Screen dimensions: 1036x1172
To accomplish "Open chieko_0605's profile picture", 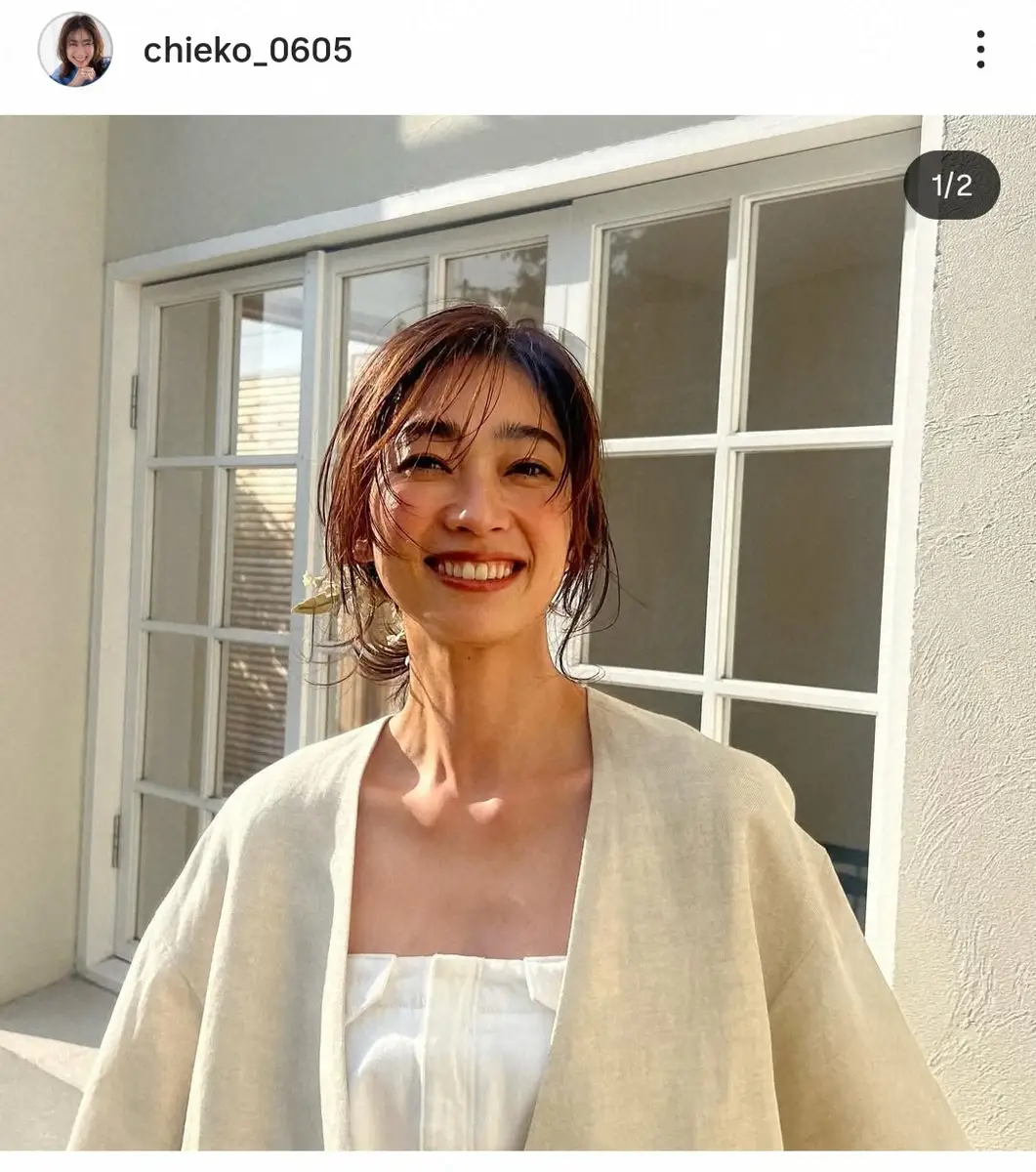I will pos(75,50).
